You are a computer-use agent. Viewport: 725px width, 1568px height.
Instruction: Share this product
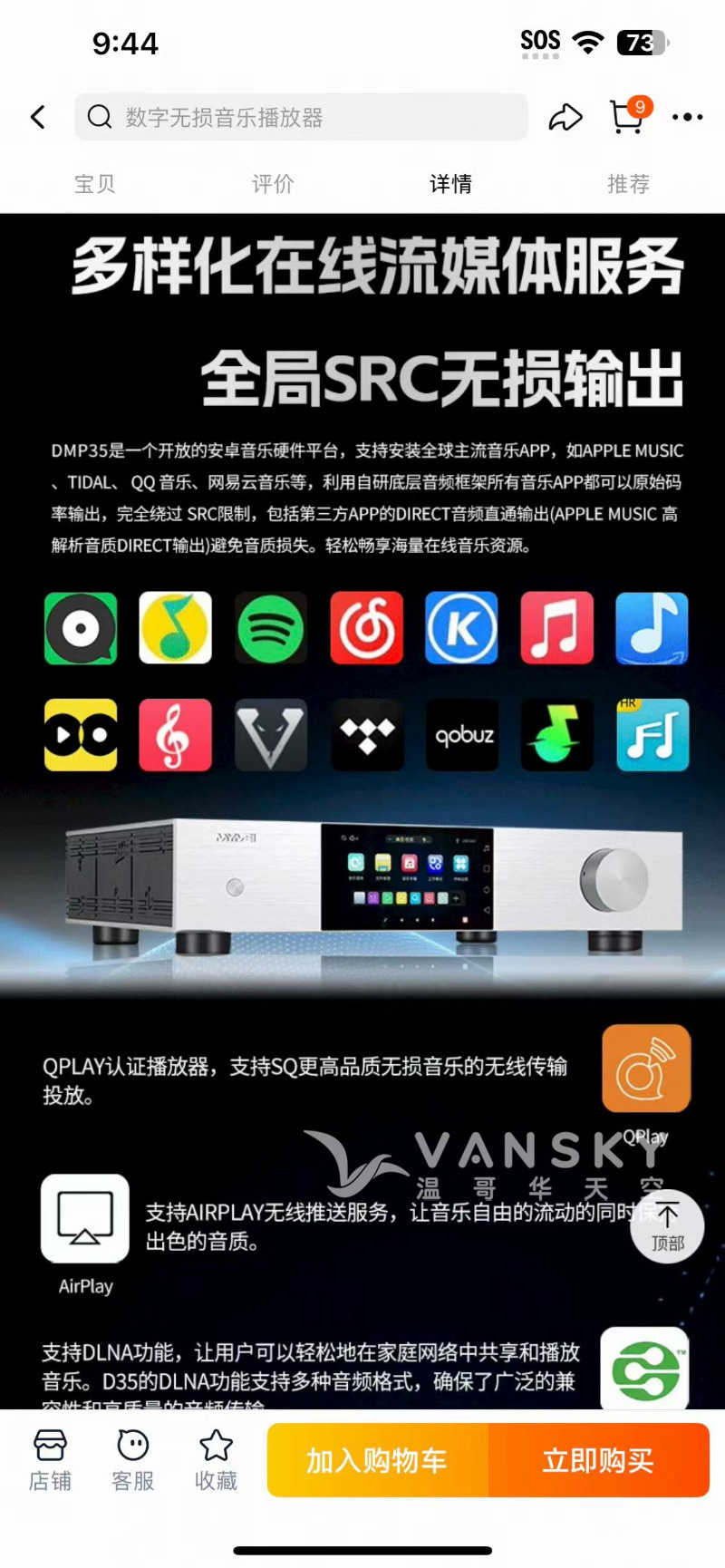(565, 117)
